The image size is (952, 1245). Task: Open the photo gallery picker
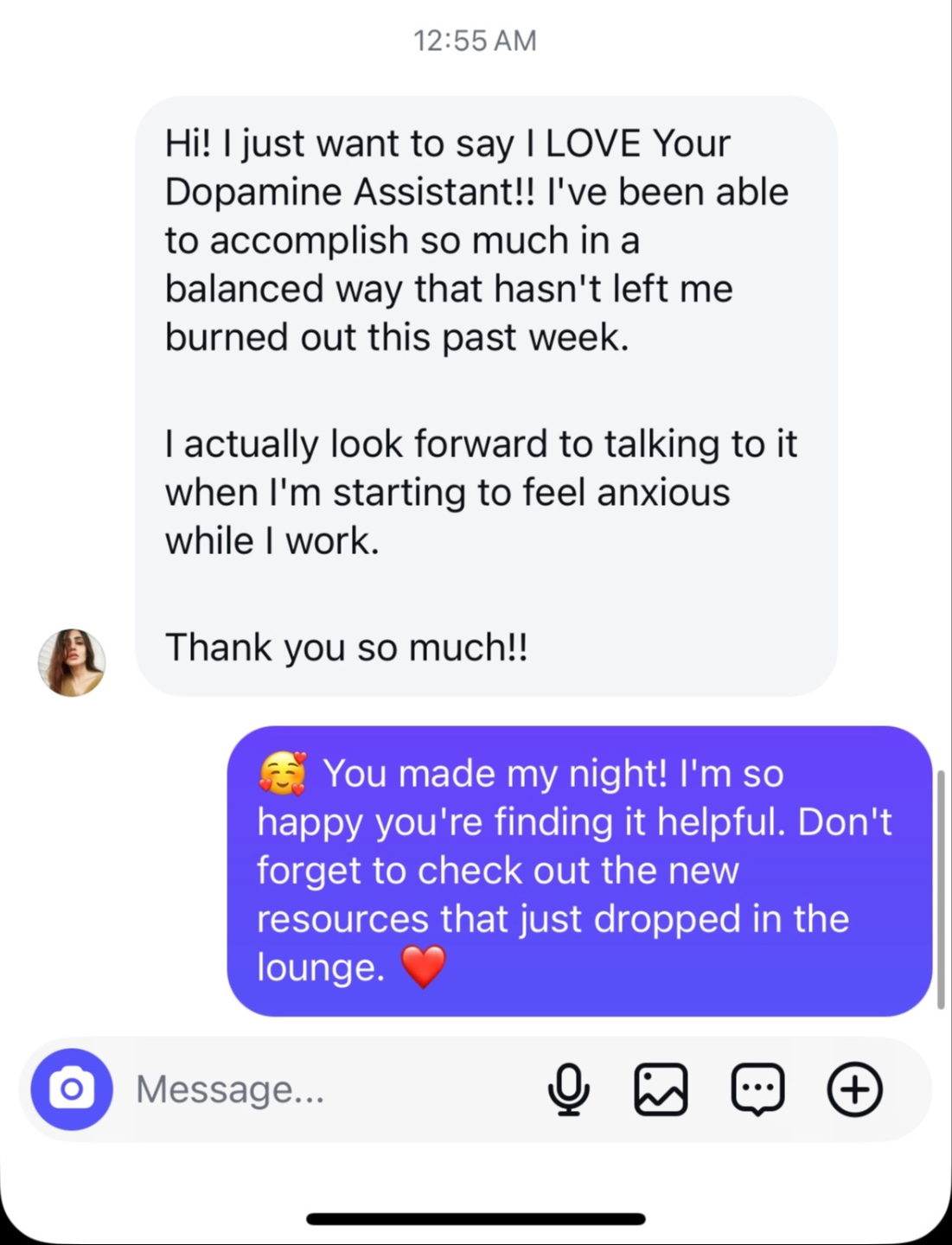click(661, 1089)
